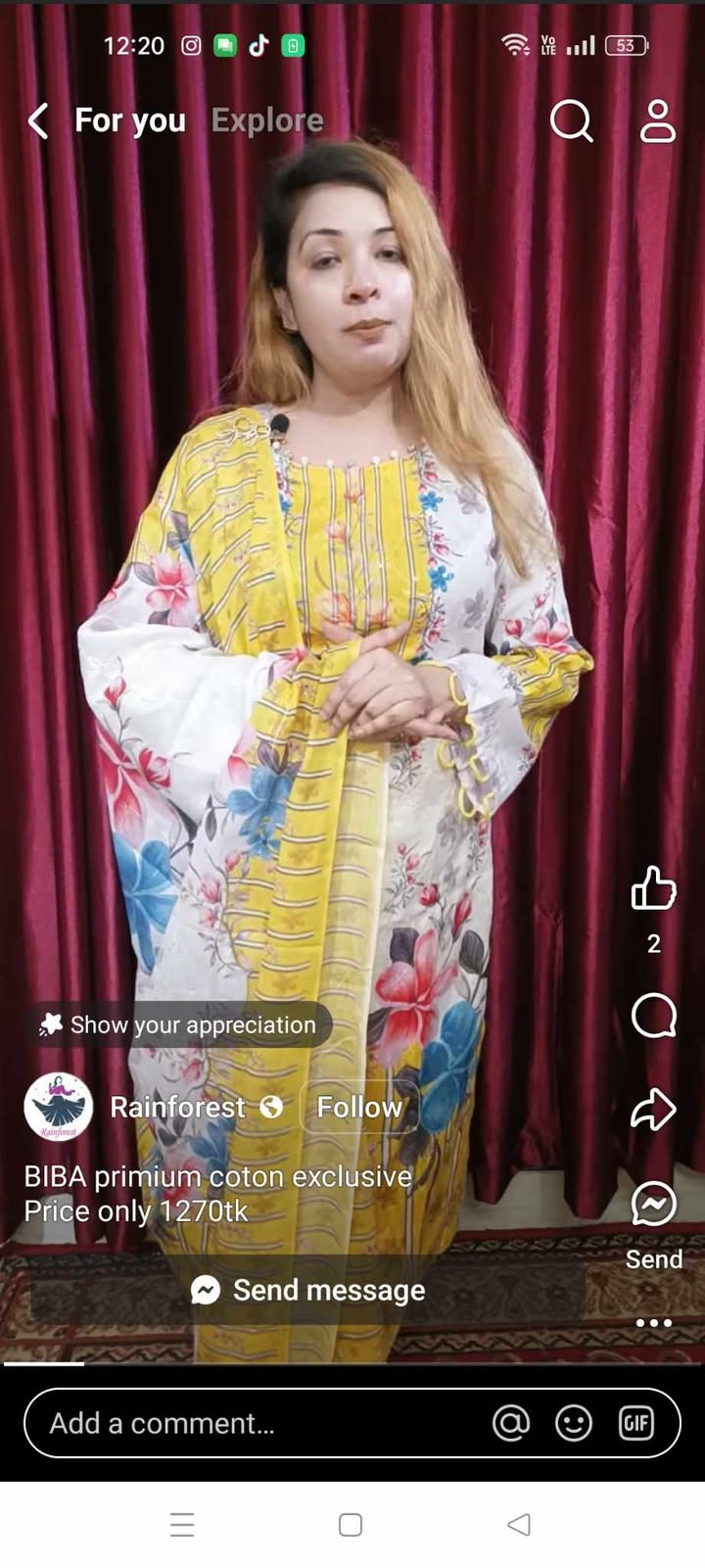Tap the system back navigation button
The width and height of the screenshot is (705, 1568).
(519, 1524)
